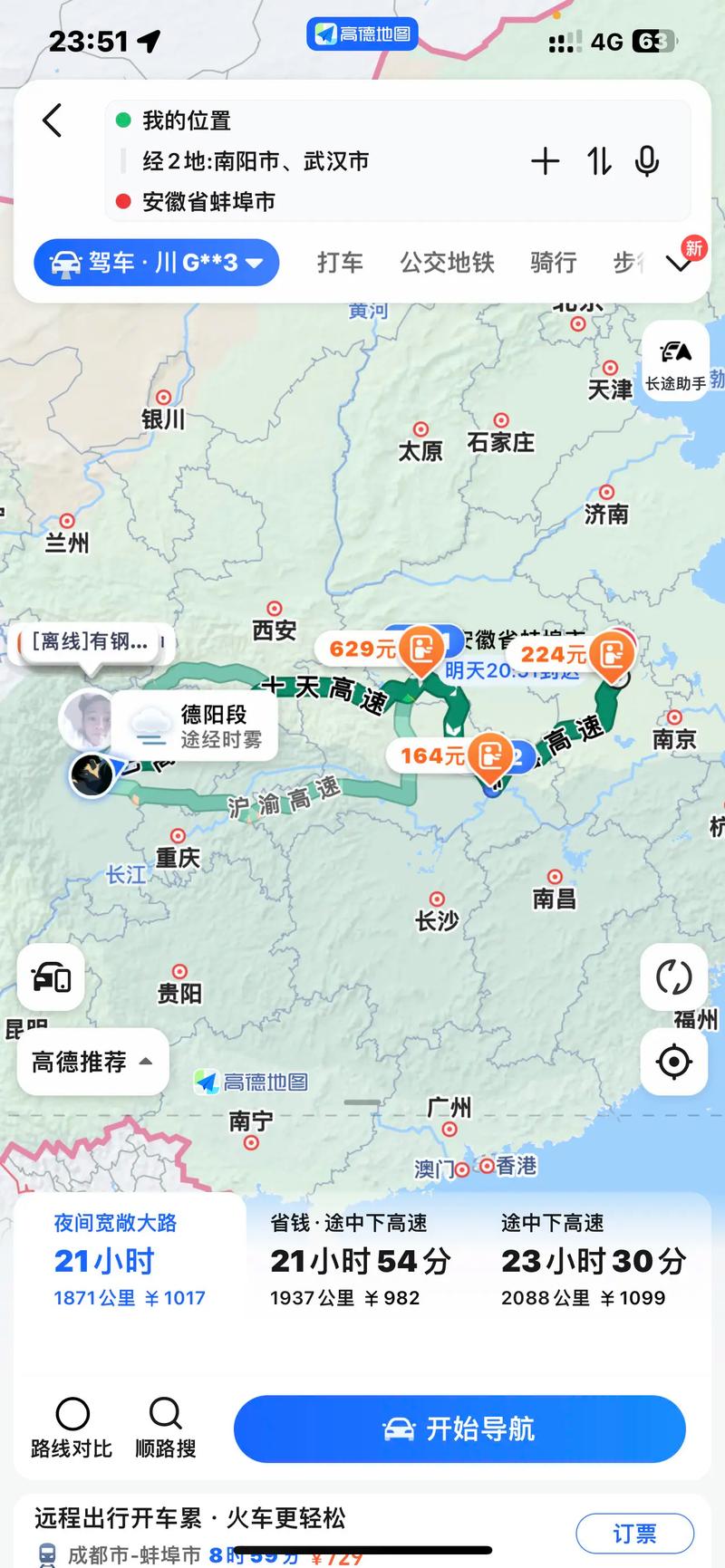Open voice input with the microphone icon
Screen dimensions: 725x1568
[646, 161]
